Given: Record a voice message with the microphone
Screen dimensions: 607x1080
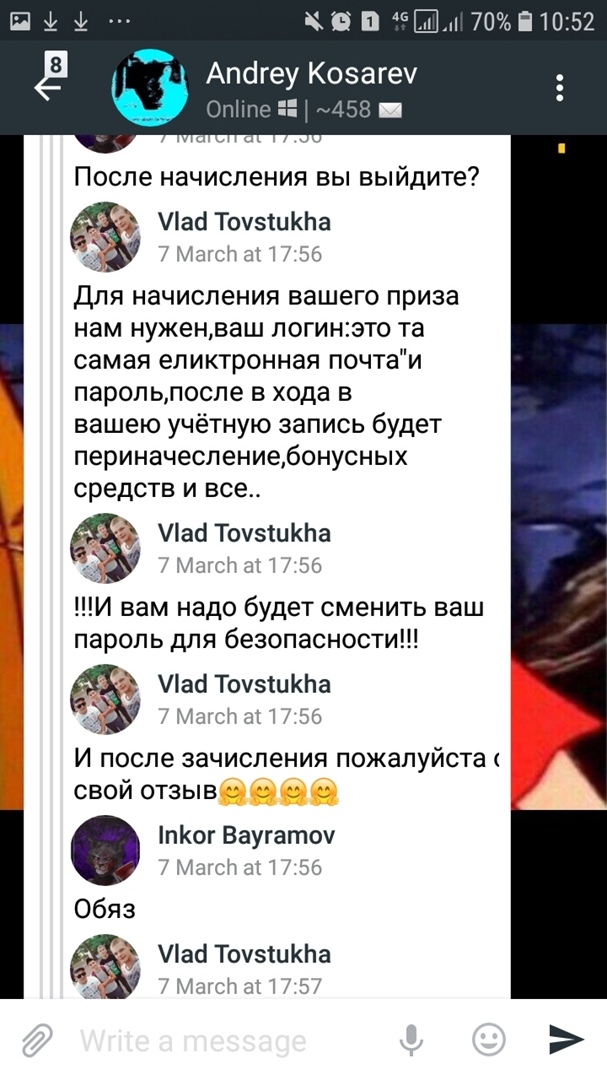Looking at the screenshot, I should [411, 1041].
